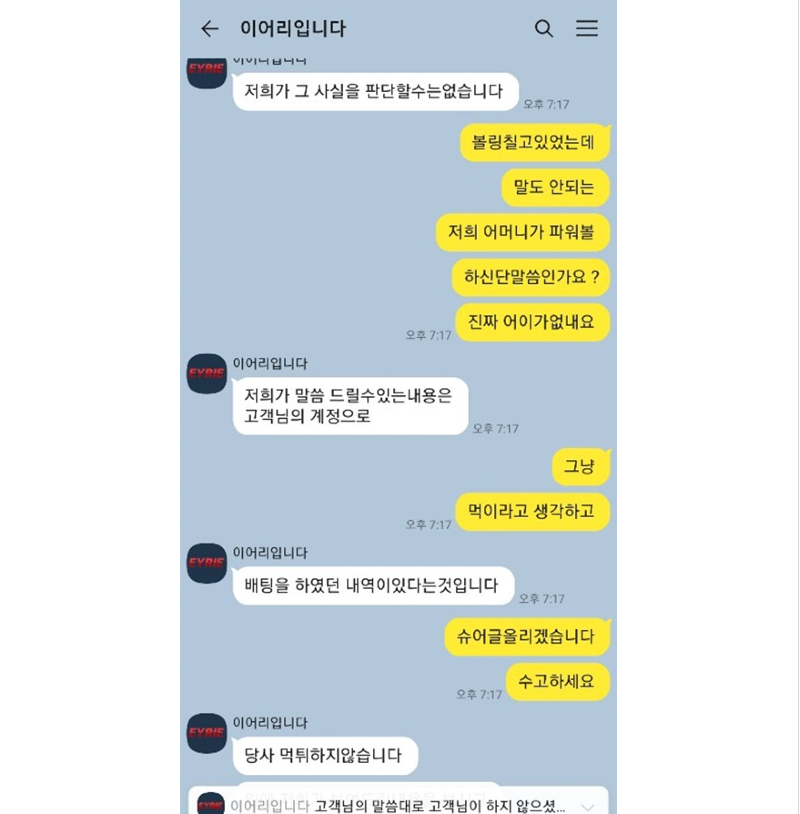Open the chat room hamburger menu
800x814 pixels.
click(587, 29)
